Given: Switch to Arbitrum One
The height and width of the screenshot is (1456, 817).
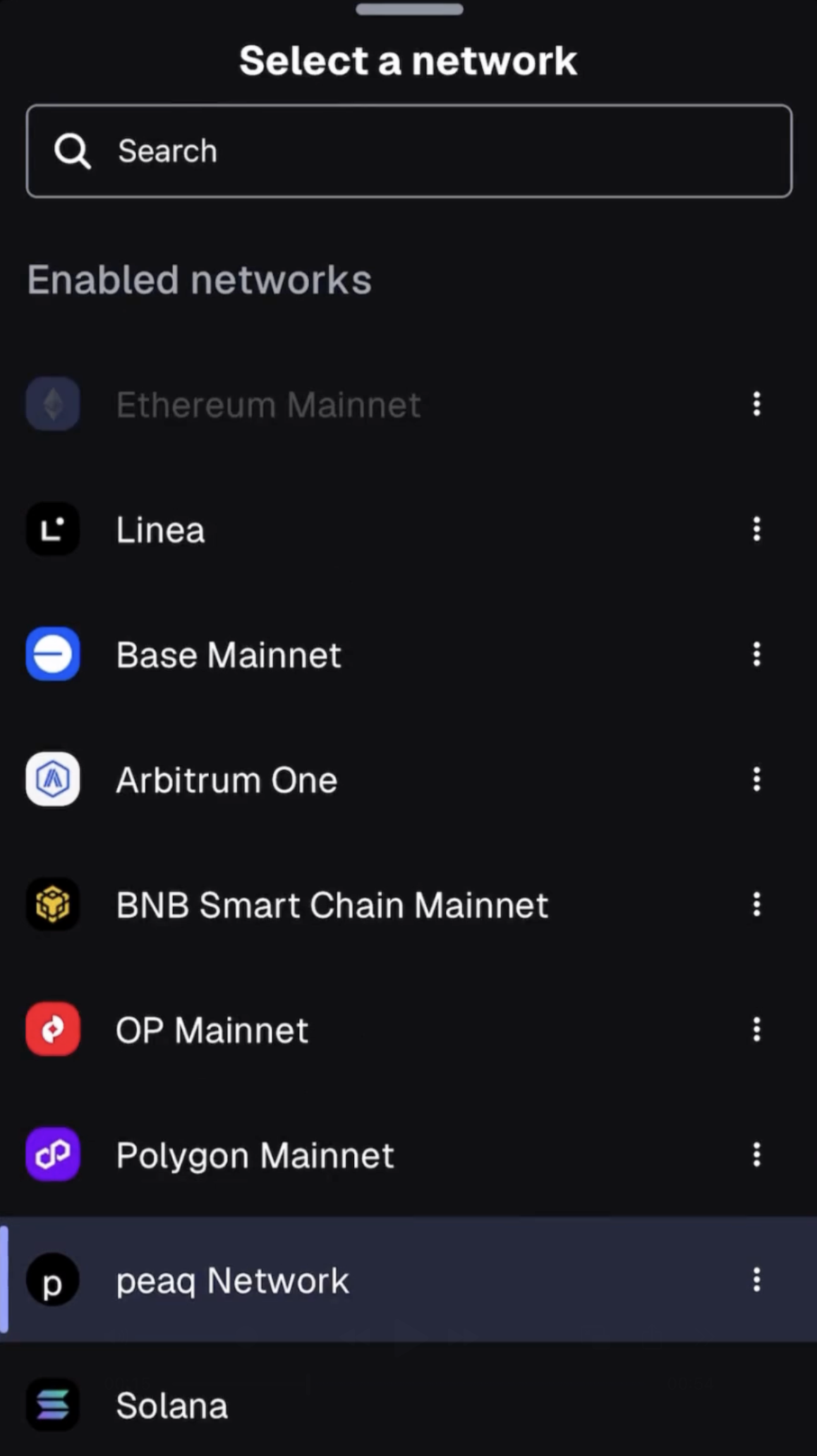Looking at the screenshot, I should click(226, 780).
